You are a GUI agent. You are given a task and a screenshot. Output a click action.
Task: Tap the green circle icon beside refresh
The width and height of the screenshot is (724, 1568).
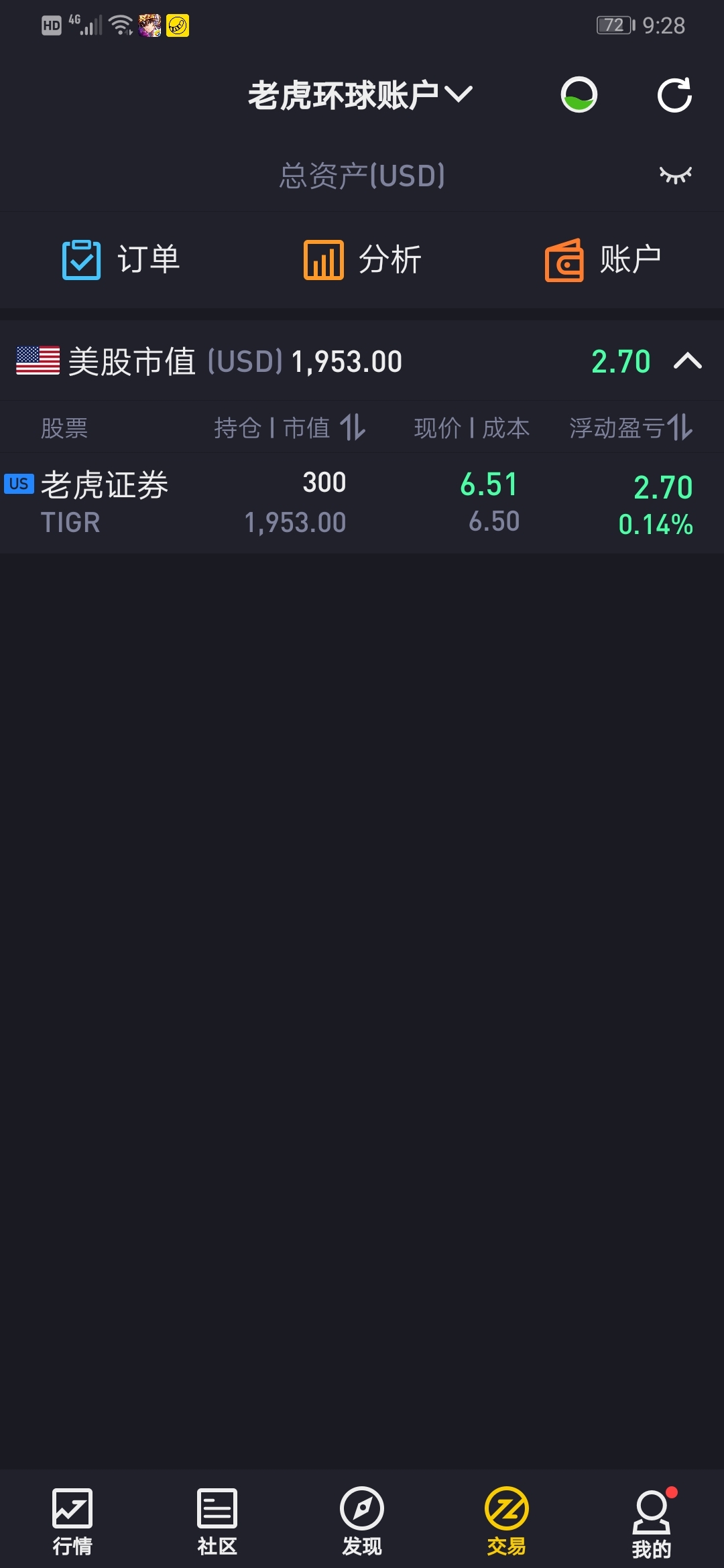click(579, 94)
